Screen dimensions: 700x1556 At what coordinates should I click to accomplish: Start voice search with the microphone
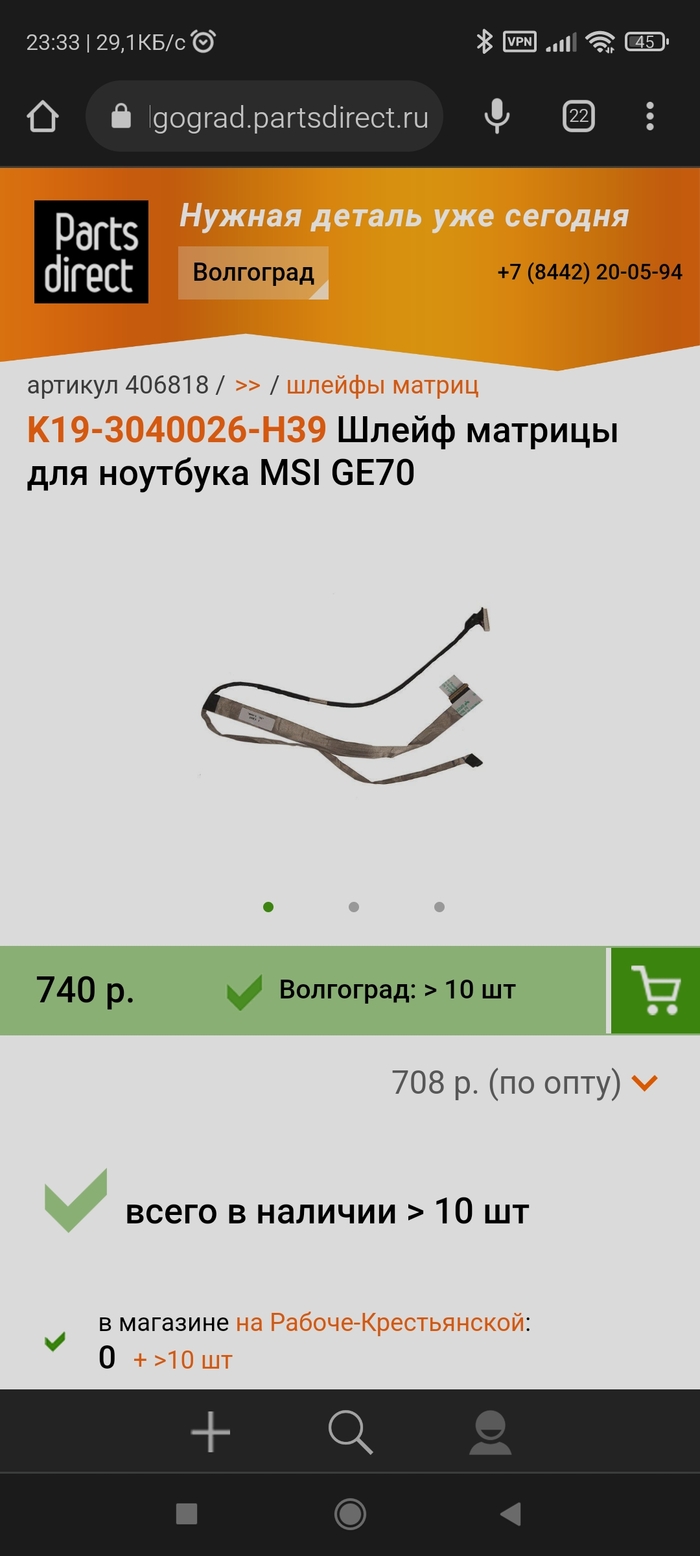497,117
